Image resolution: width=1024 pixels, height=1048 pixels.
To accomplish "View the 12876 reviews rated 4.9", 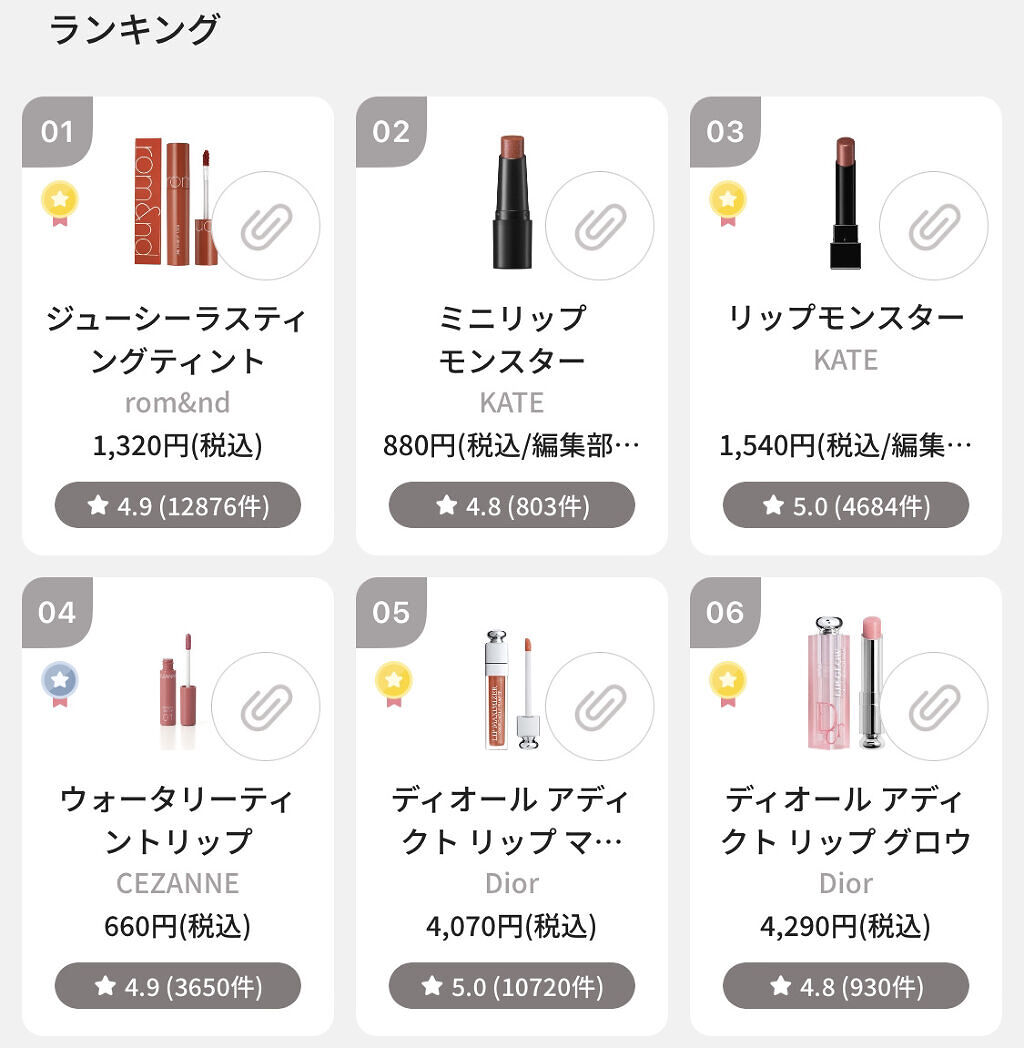I will (178, 505).
